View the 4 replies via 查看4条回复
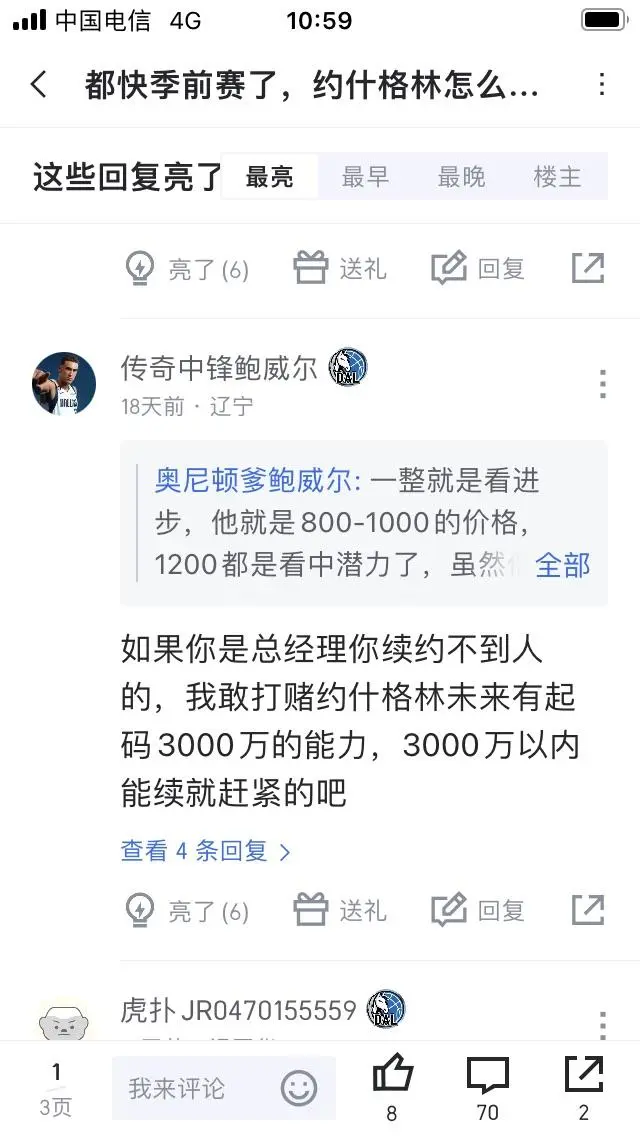Image resolution: width=640 pixels, height=1136 pixels. (x=205, y=851)
